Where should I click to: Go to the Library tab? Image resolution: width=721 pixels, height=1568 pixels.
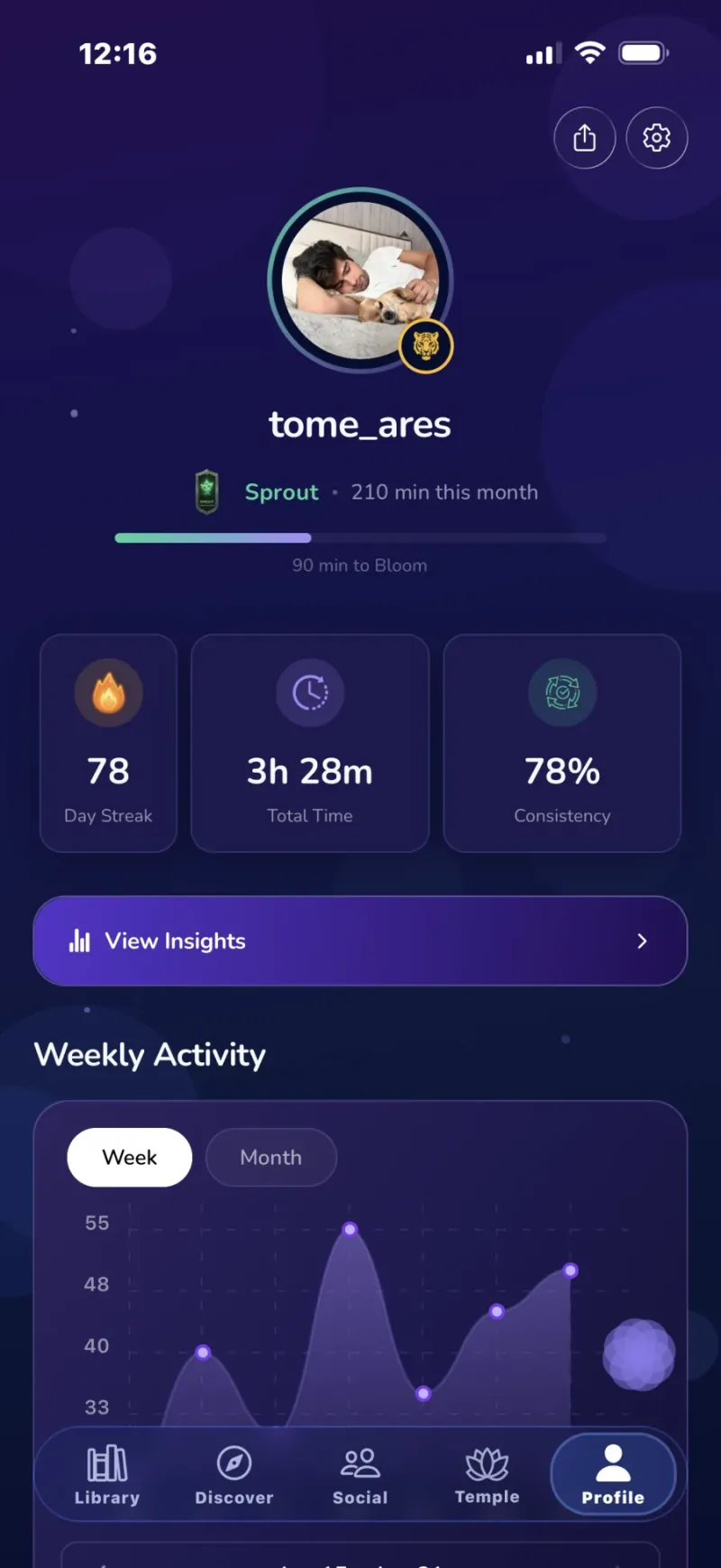click(x=107, y=1475)
